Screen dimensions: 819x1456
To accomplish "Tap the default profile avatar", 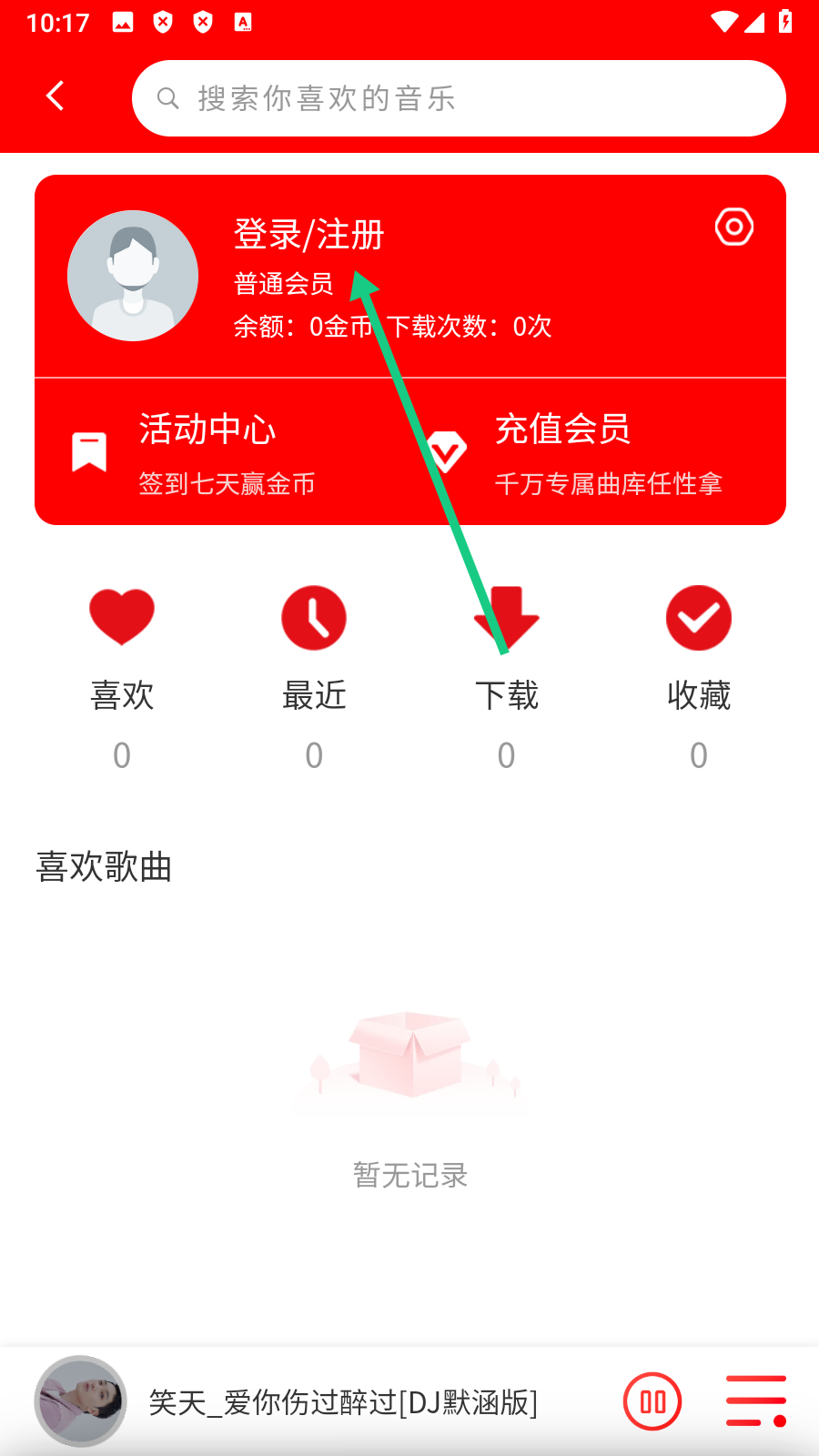I will click(133, 276).
